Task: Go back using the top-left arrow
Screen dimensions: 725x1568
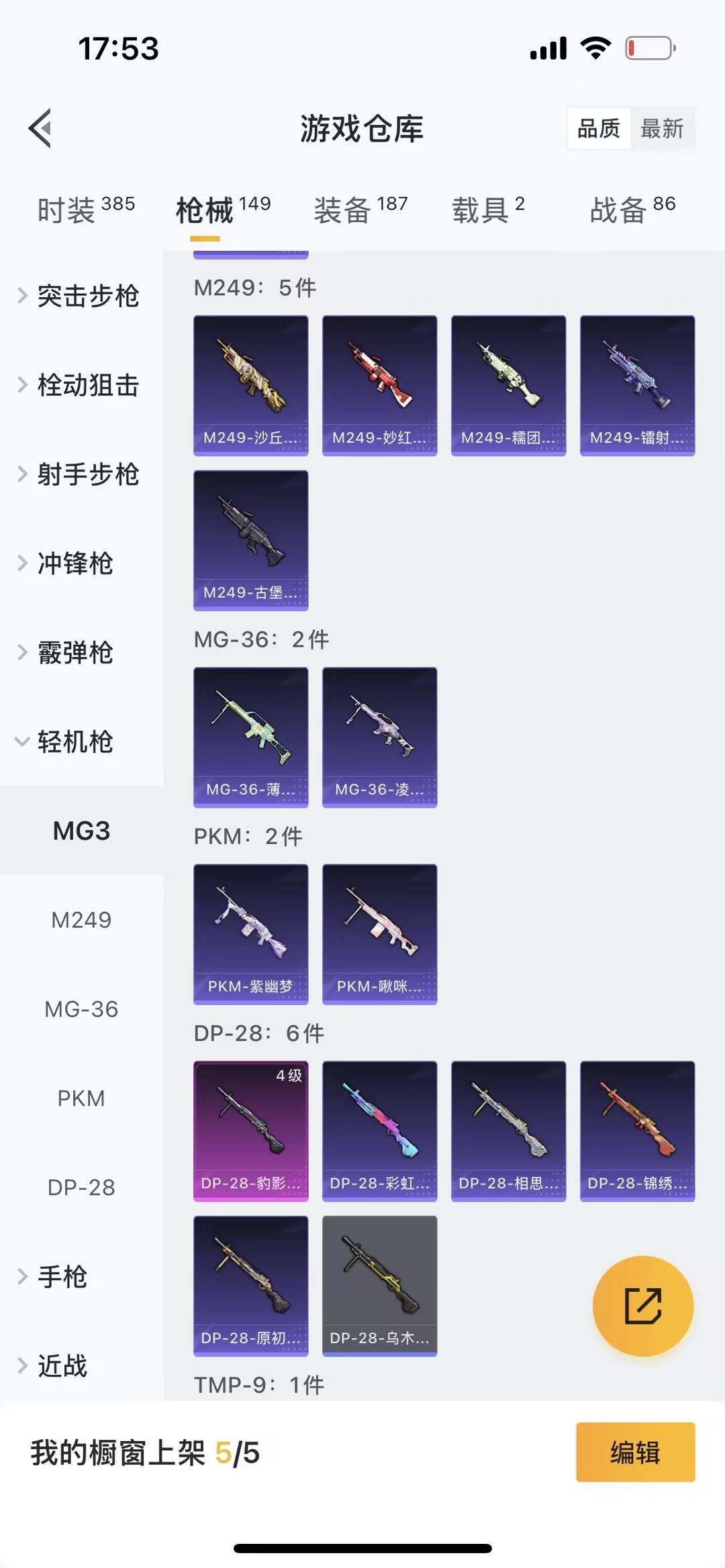Action: pos(40,128)
